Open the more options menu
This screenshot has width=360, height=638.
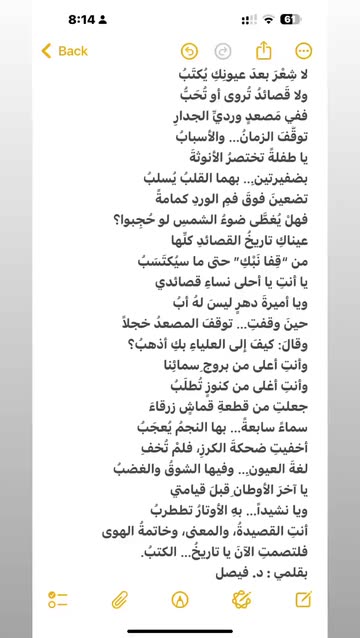303,51
